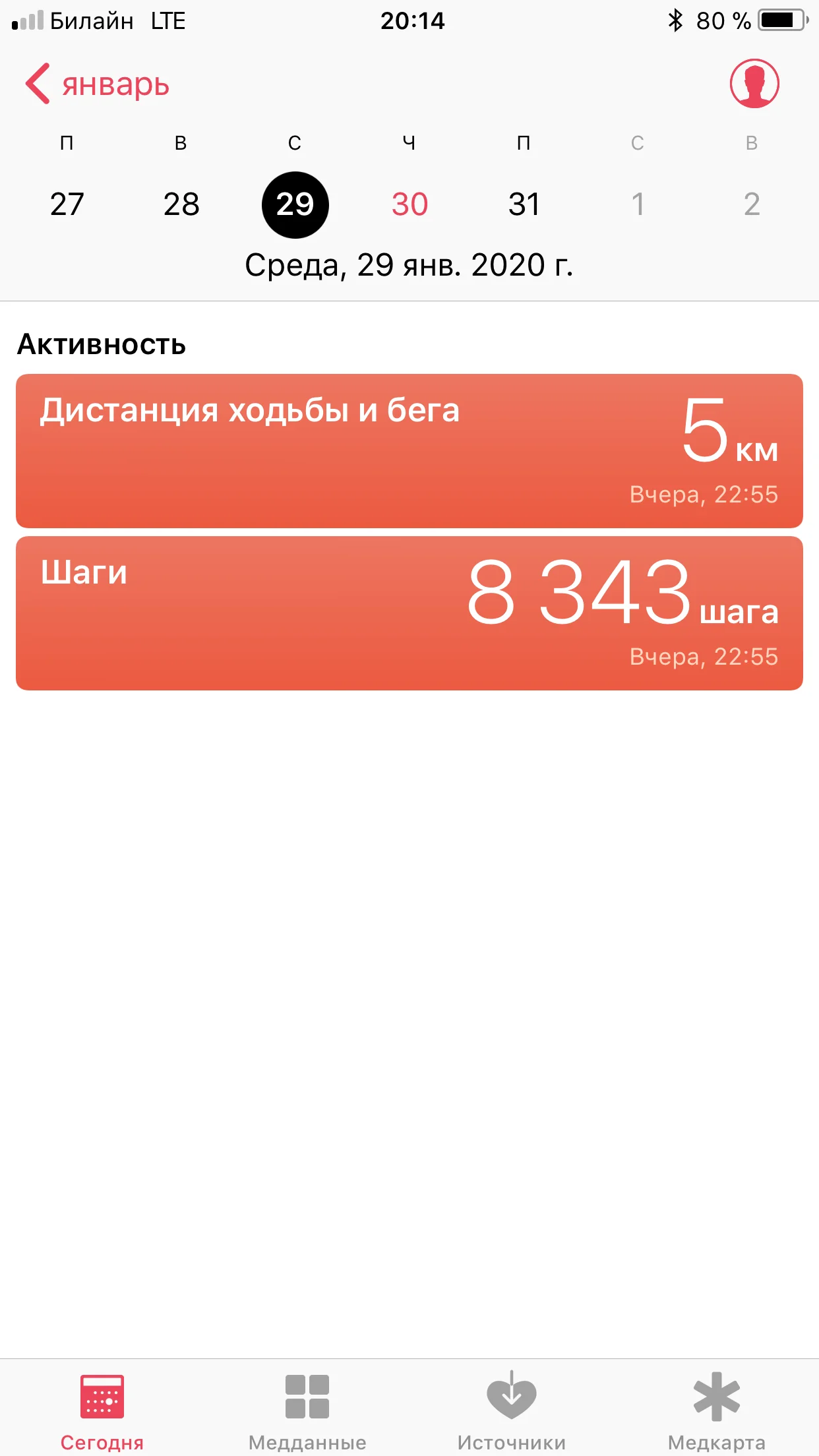
Task: Open the Шаги card
Action: (409, 613)
